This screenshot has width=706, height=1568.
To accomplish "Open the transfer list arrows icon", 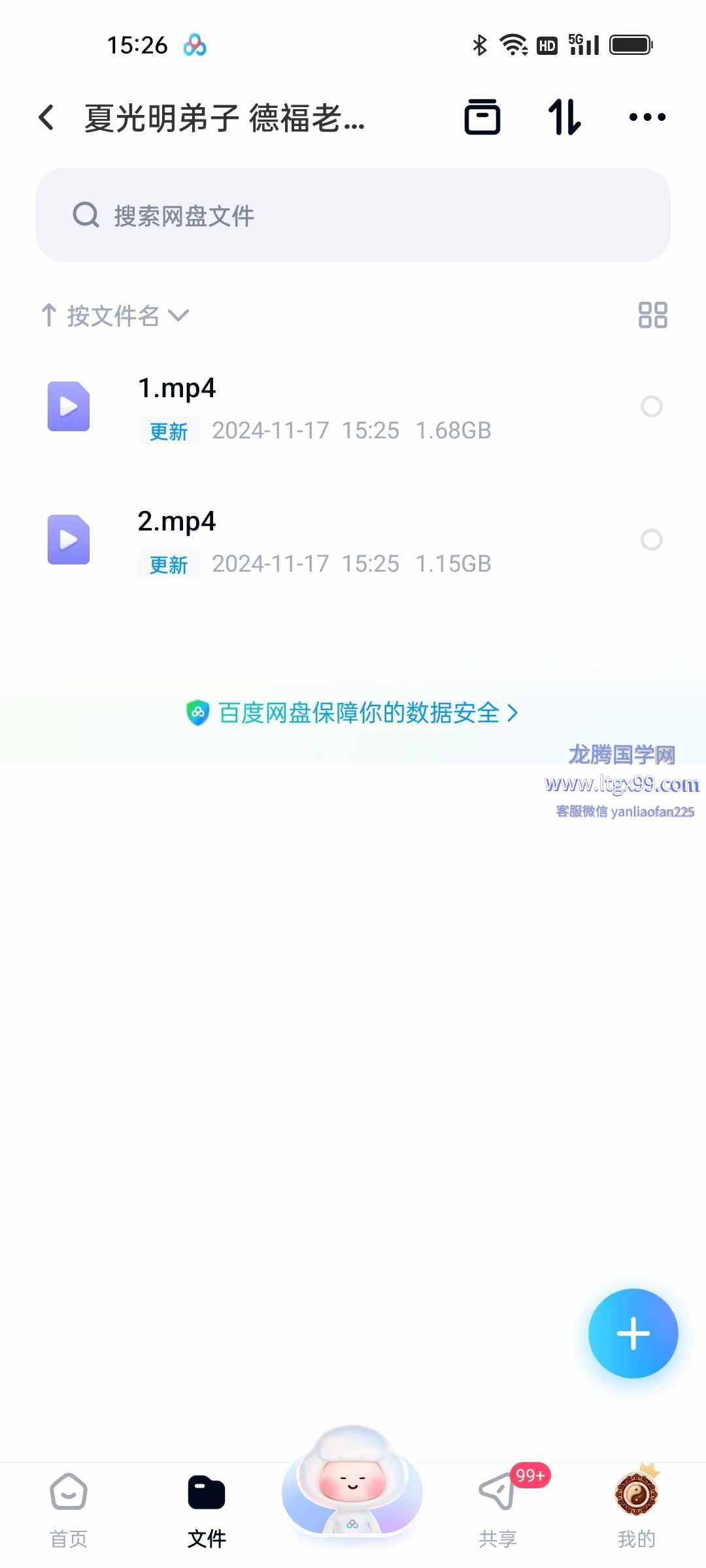I will pos(565,118).
